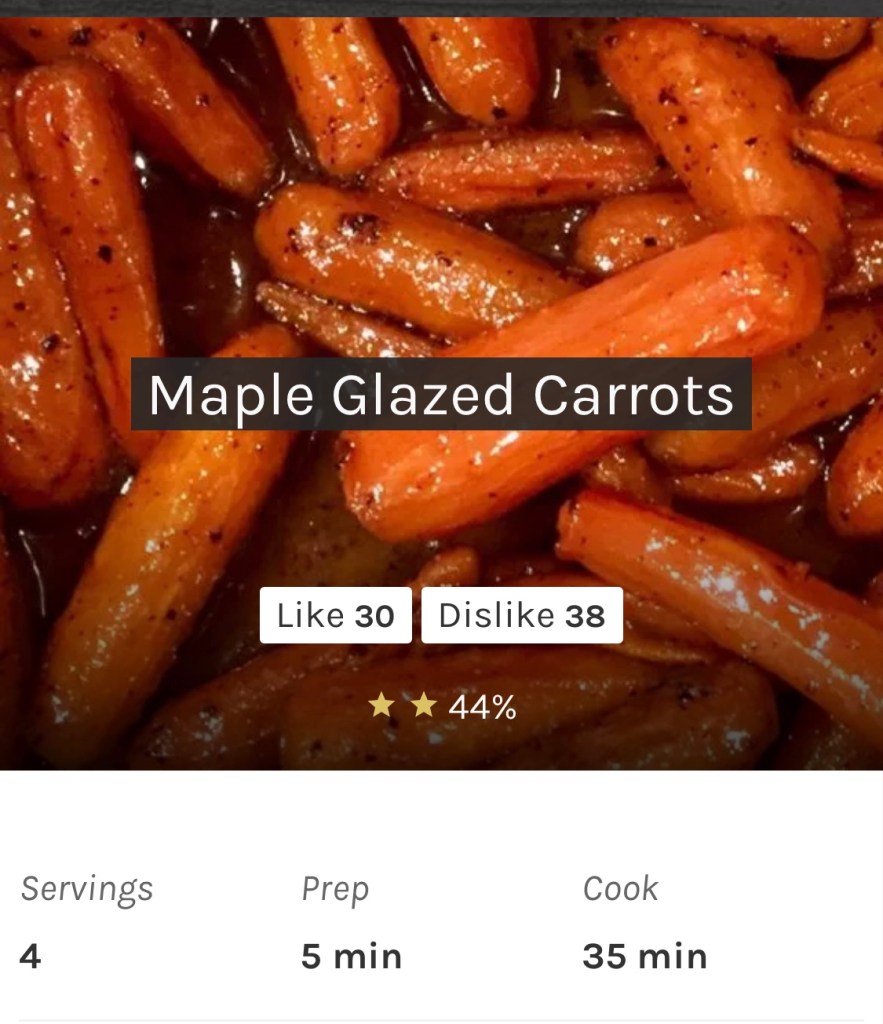Tap the Like button with 30 votes
Image resolution: width=883 pixels, height=1024 pixels.
coord(336,615)
